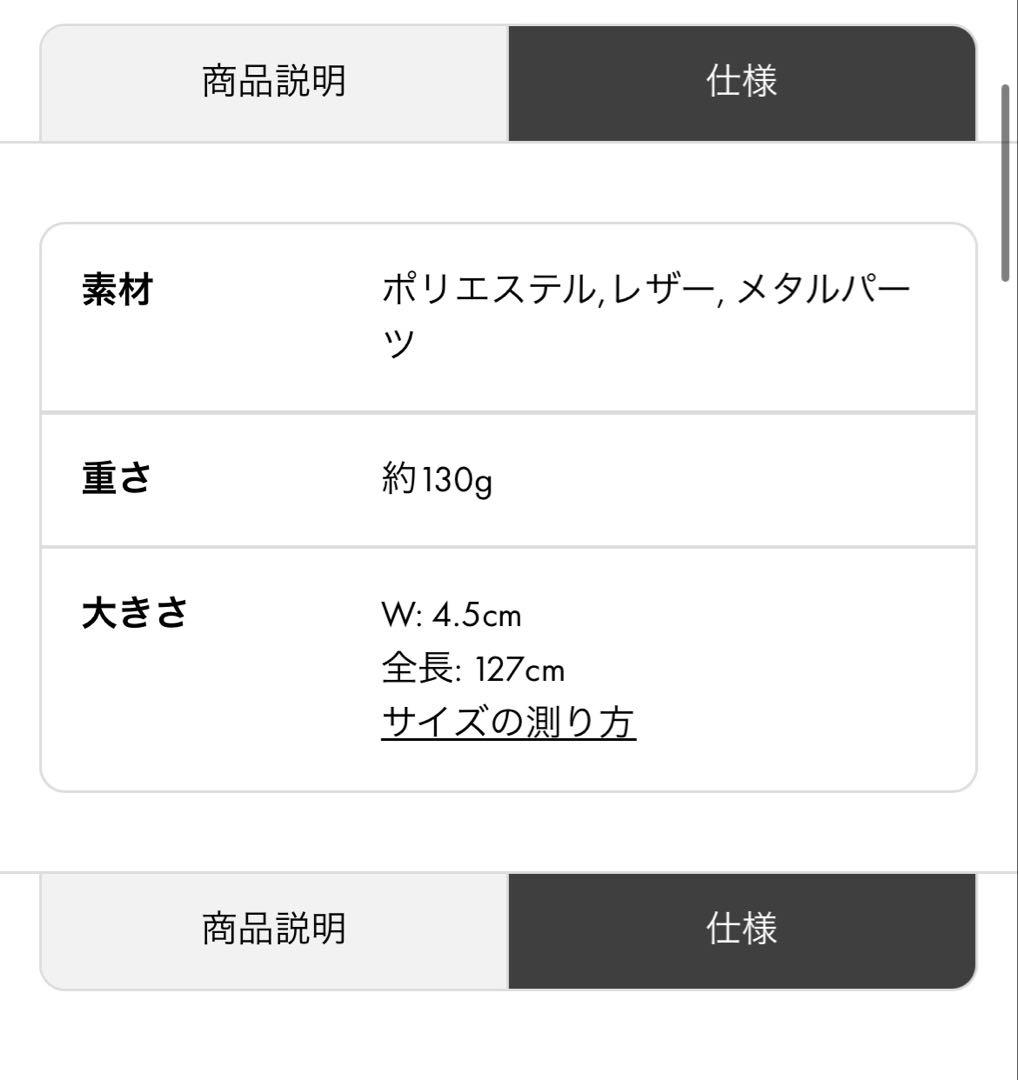The image size is (1018, 1080).
Task: Switch to the bottom 商品説明 tab
Action: (273, 928)
